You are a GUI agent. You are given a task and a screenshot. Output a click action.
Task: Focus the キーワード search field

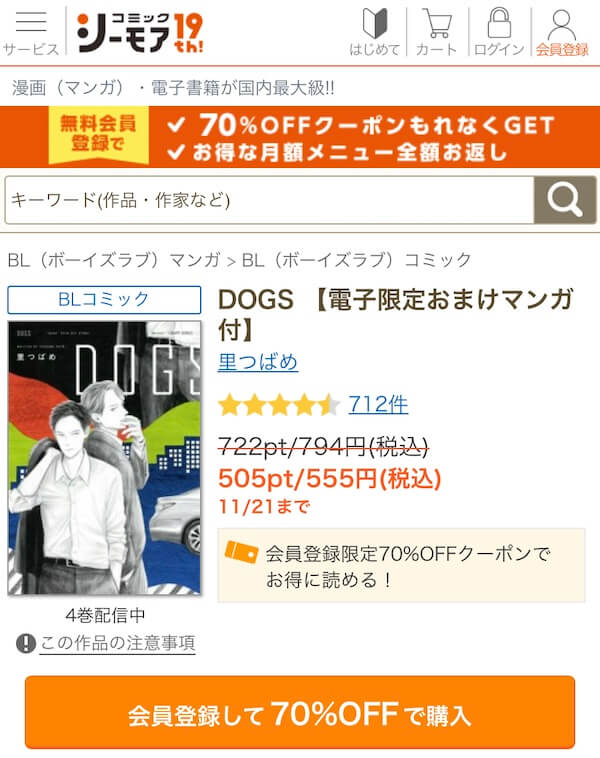coord(268,200)
